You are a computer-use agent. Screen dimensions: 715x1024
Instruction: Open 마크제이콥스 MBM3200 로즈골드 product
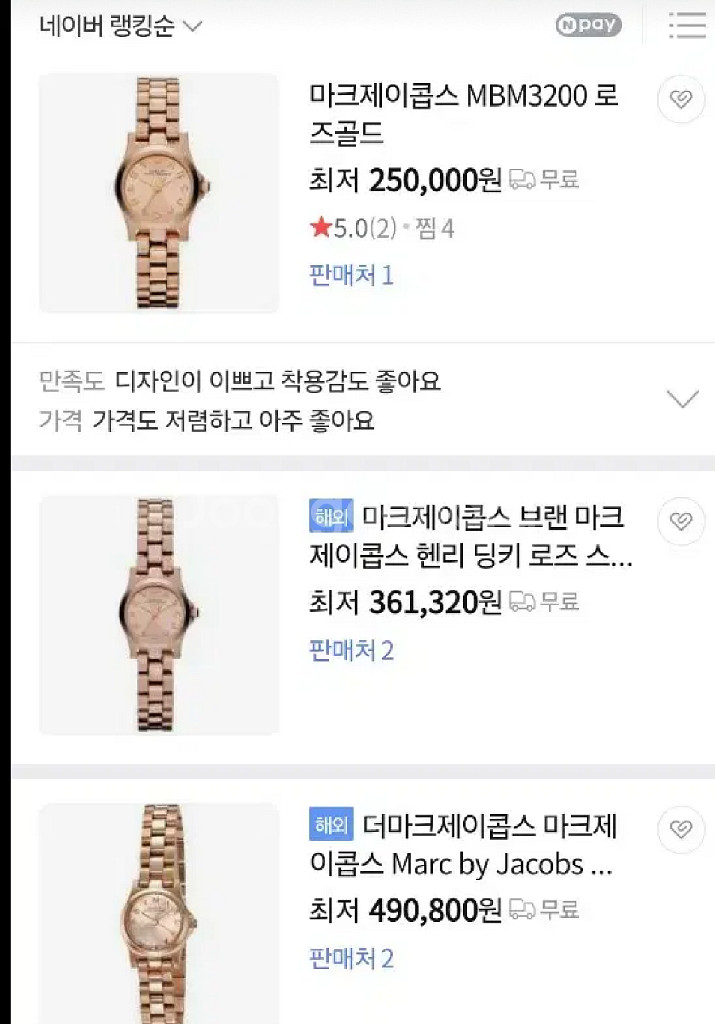coord(464,114)
